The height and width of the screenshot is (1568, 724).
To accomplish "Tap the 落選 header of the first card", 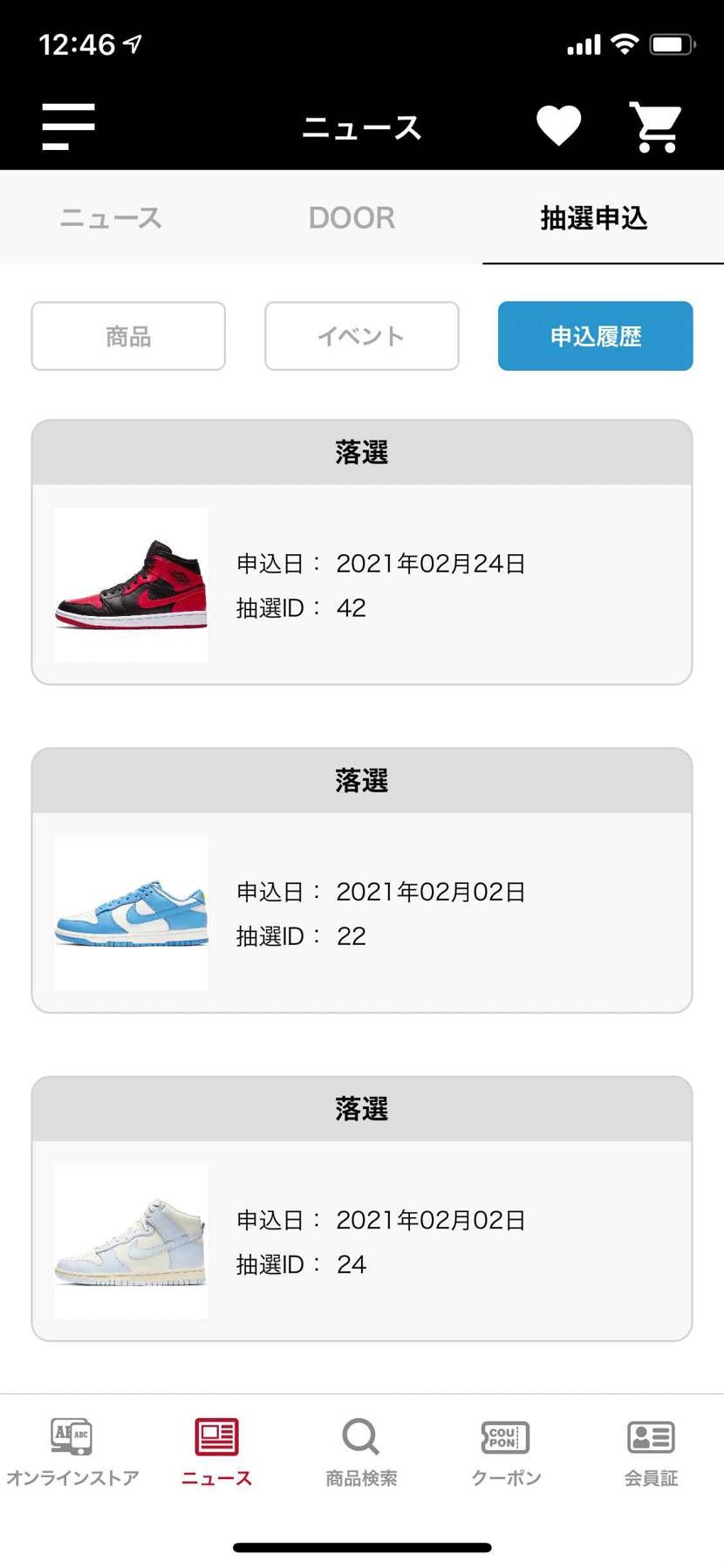I will [x=360, y=451].
